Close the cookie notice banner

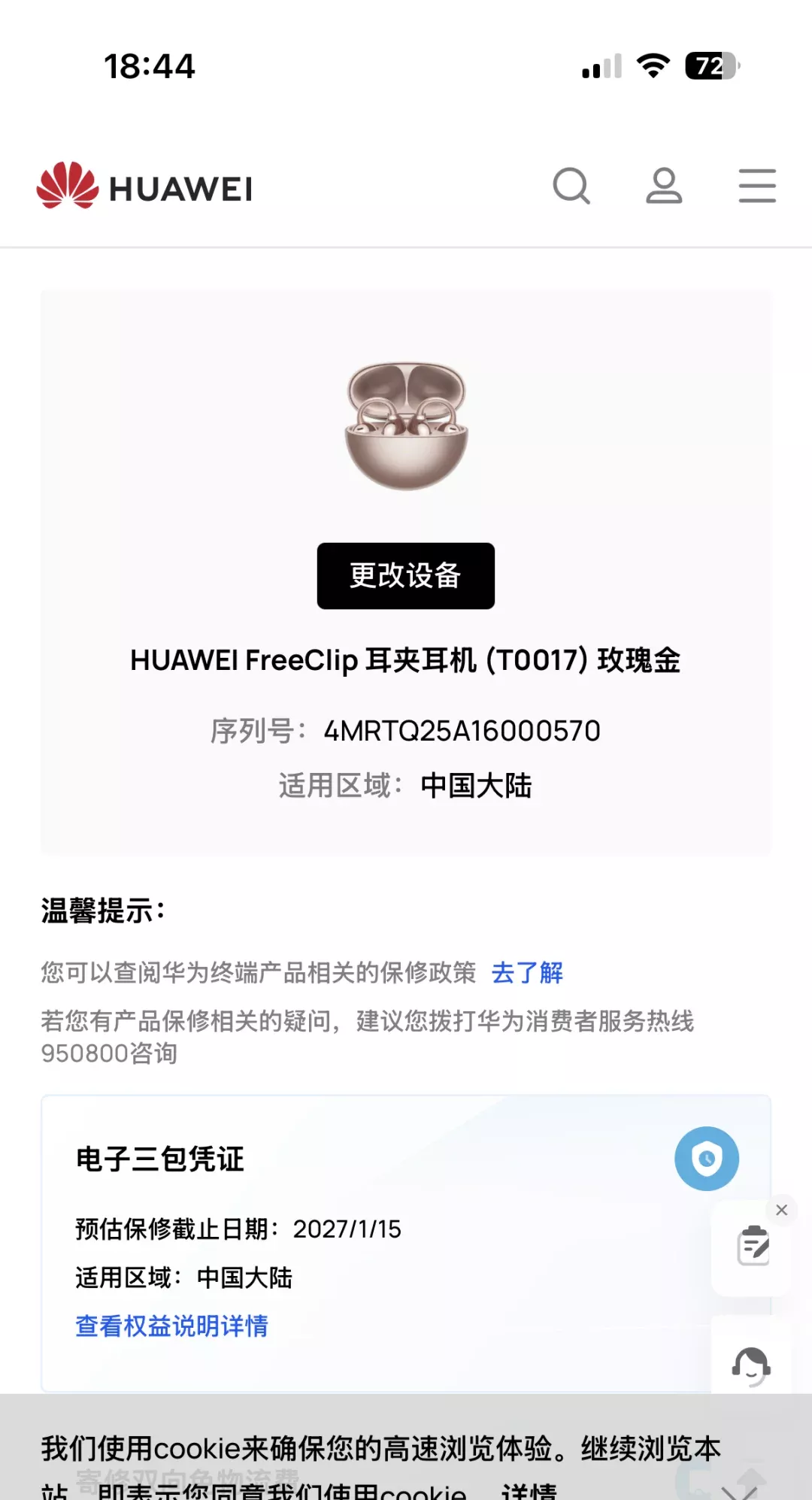738,1492
